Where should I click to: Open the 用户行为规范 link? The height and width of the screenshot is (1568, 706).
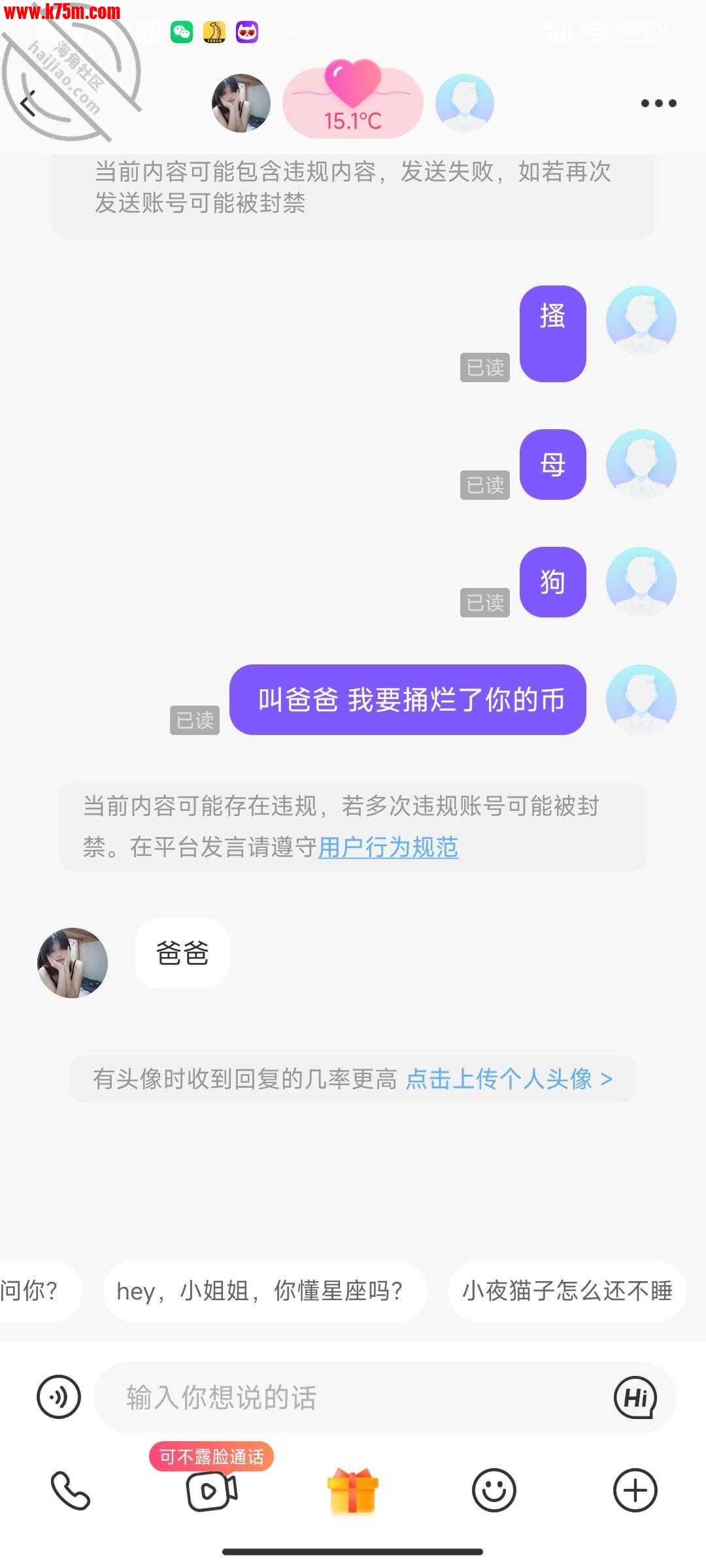(x=388, y=847)
